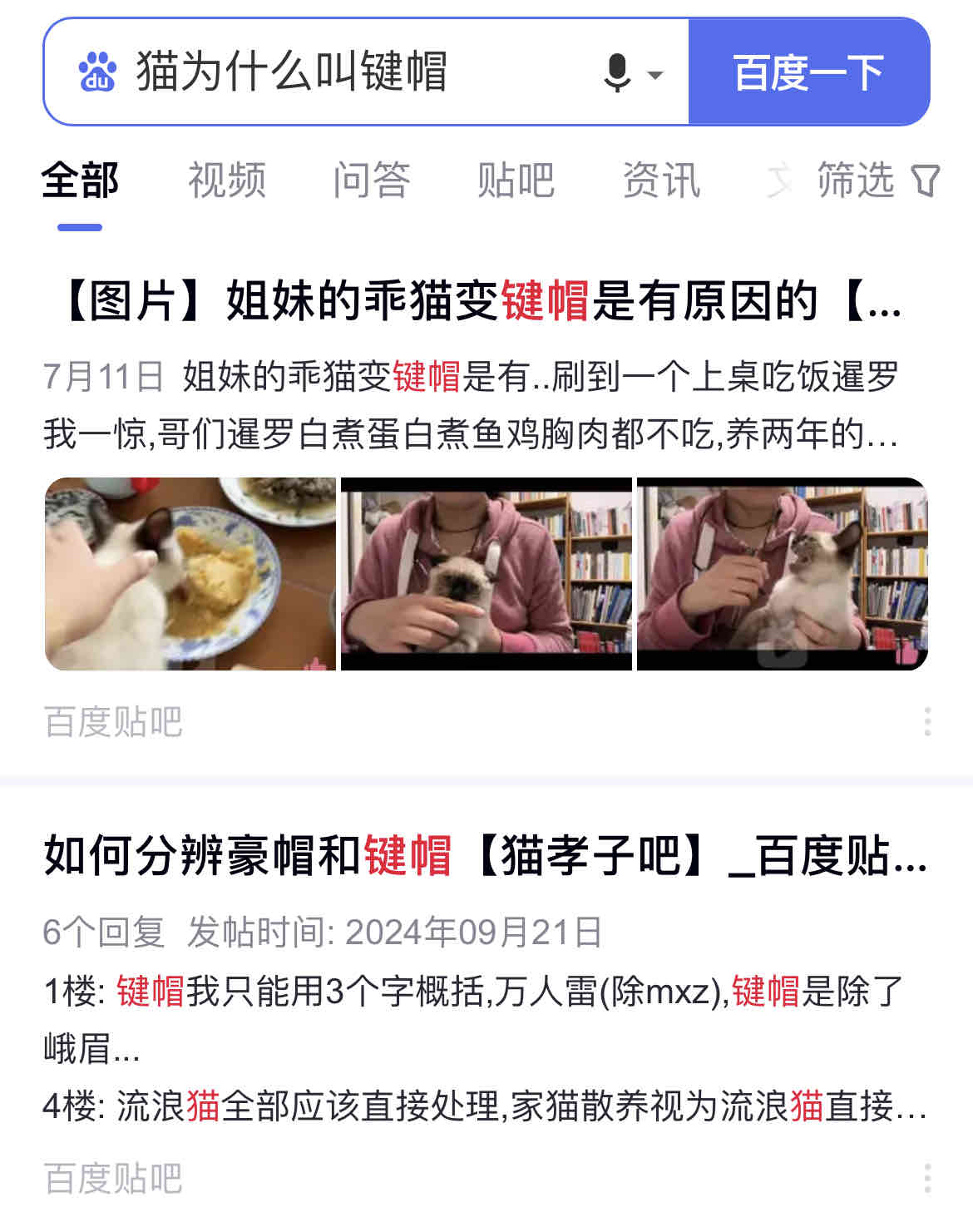Open result 如何分辨豪帽和键帽
This screenshot has height=1232, width=973.
click(482, 855)
